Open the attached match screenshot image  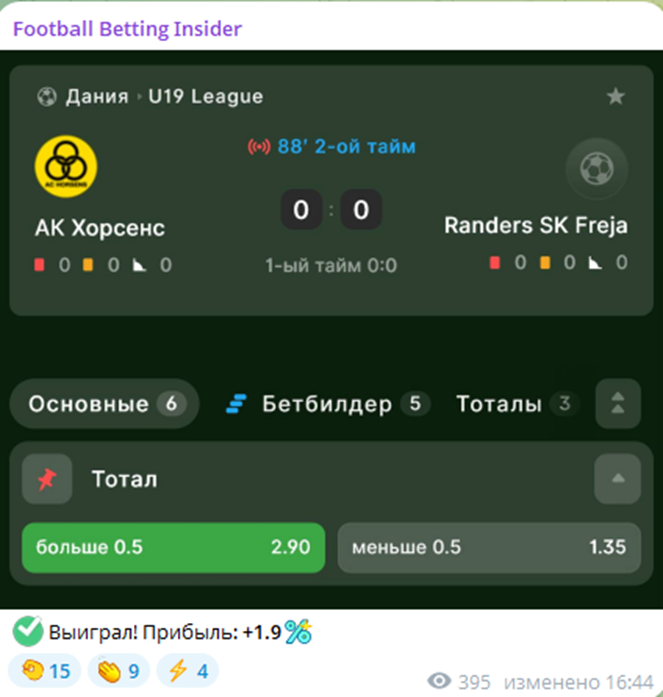click(331, 330)
